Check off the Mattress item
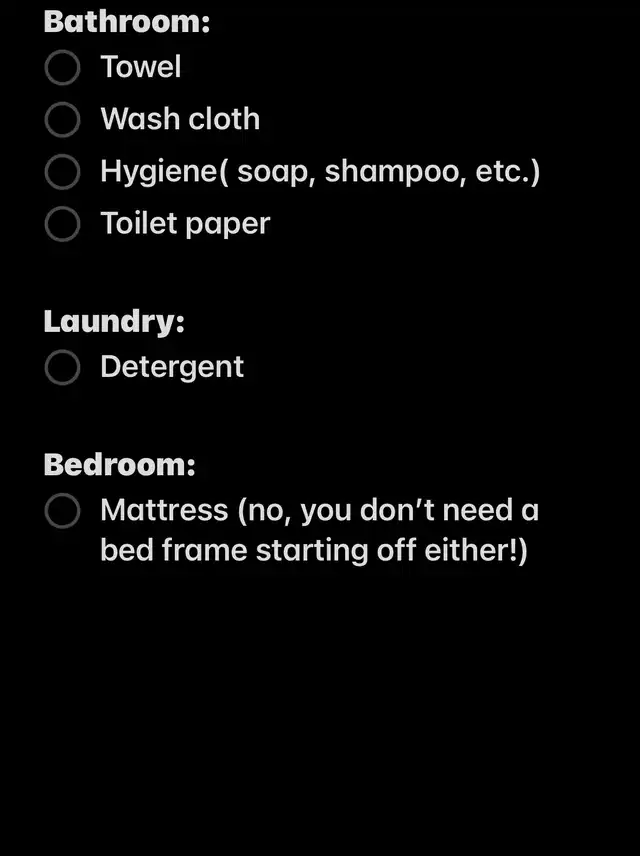 [62, 511]
